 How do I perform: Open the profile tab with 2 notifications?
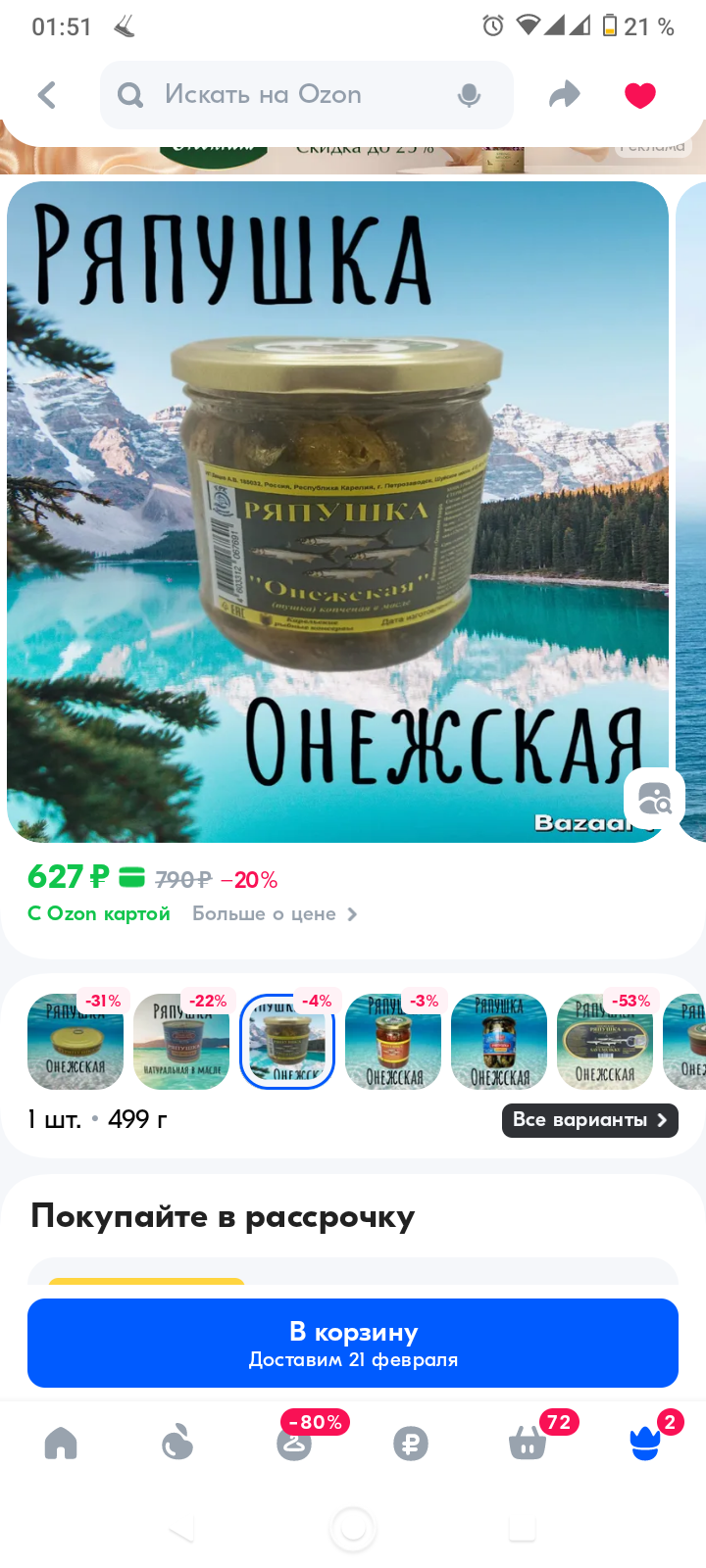click(644, 1444)
